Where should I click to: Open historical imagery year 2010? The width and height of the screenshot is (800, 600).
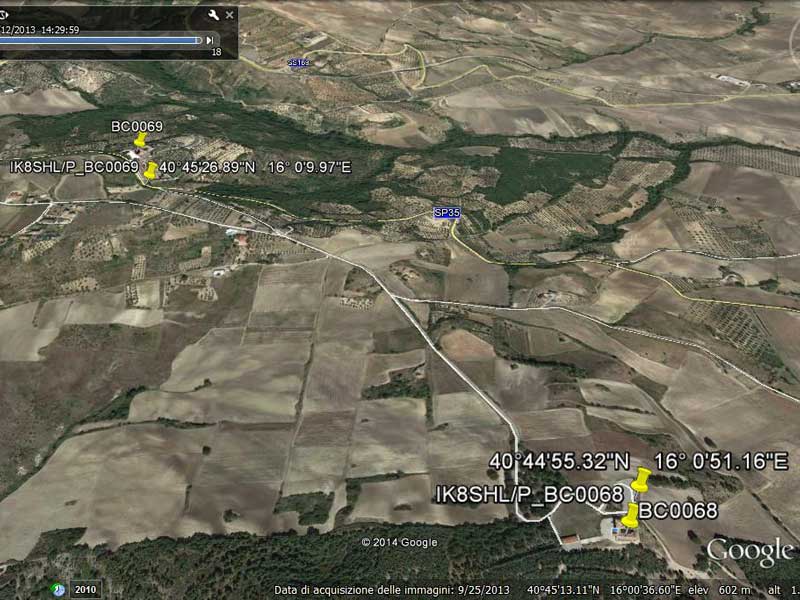[x=84, y=590]
